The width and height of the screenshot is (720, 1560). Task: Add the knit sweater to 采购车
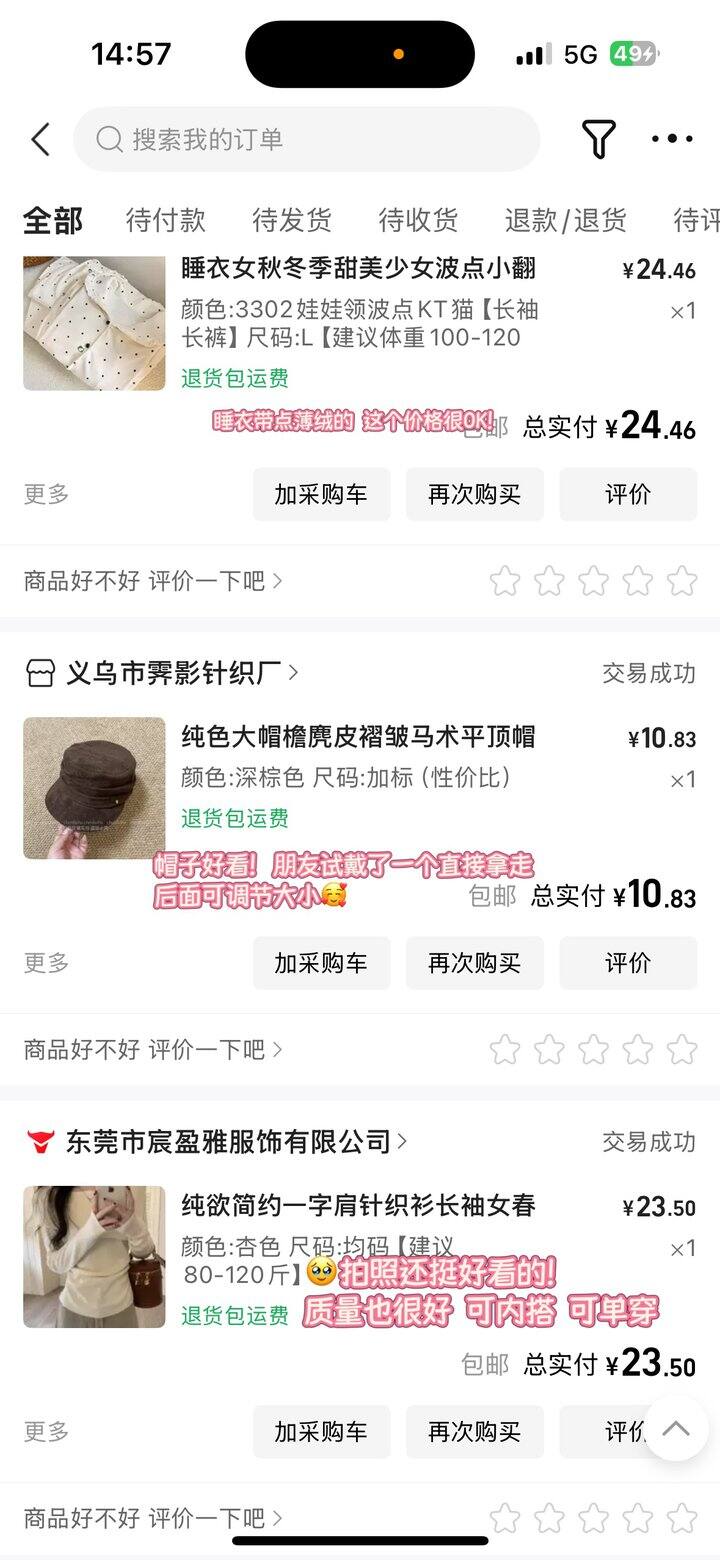coord(321,1431)
